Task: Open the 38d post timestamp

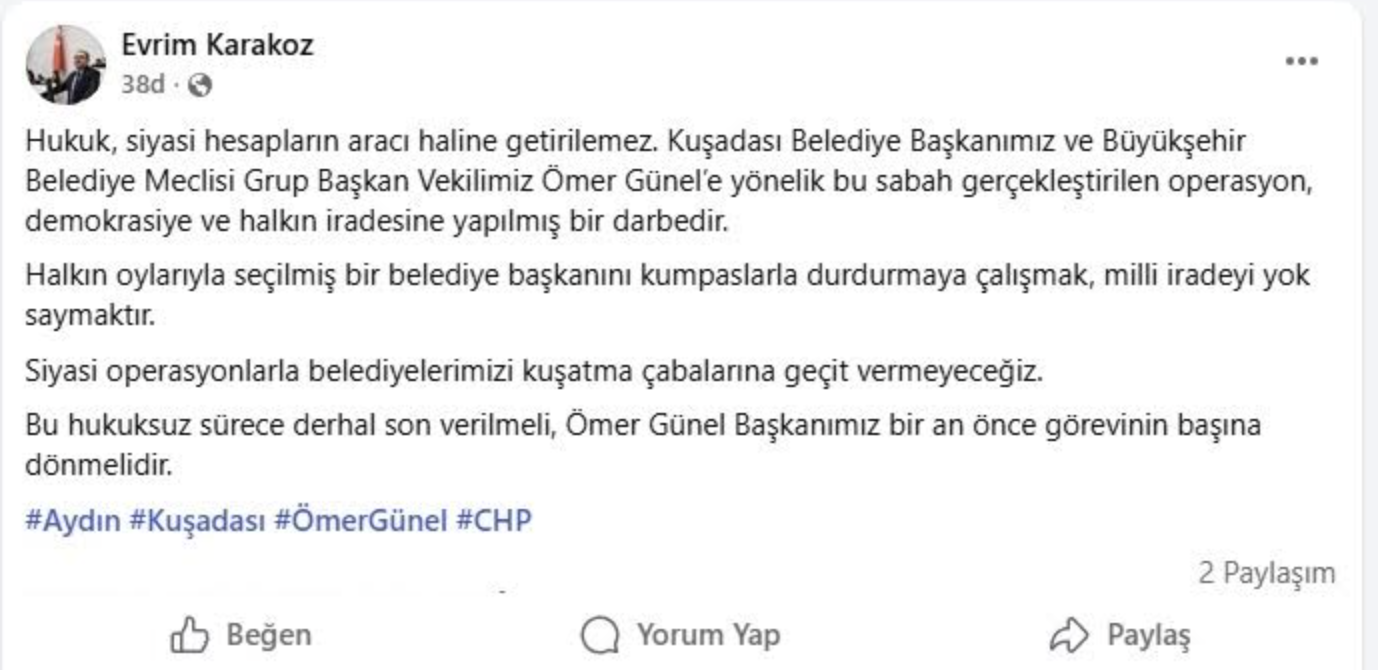Action: 142,85
